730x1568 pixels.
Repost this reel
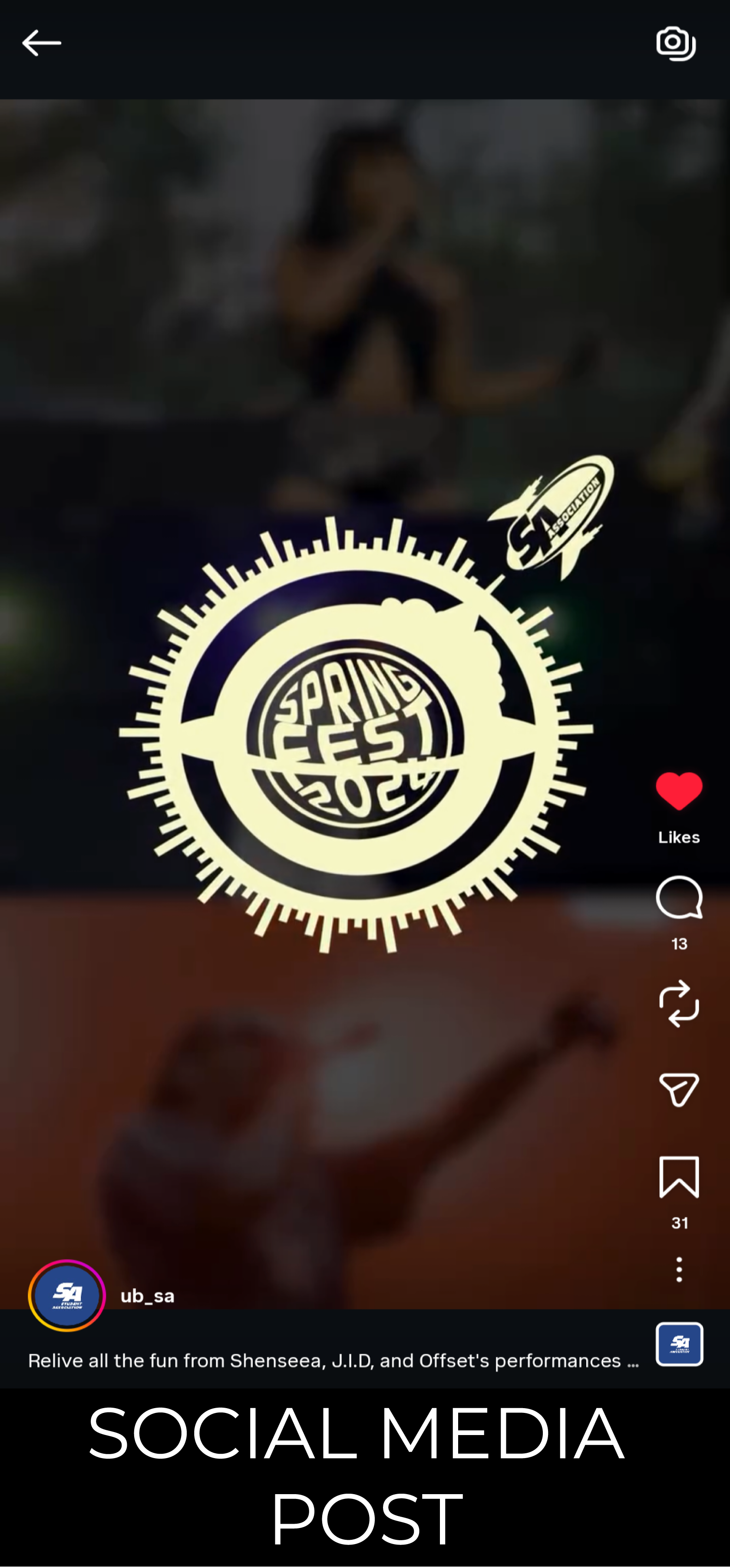click(679, 1003)
